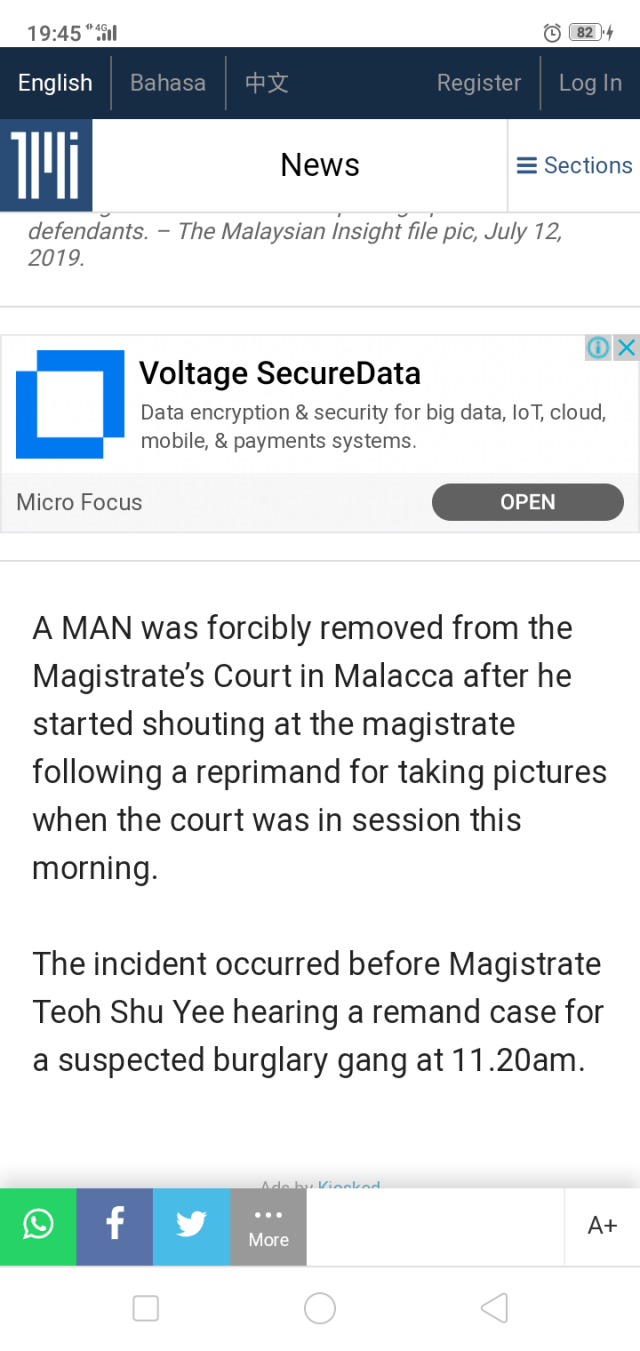The width and height of the screenshot is (640, 1351).
Task: Close the Voltage SecureData ad
Action: [626, 348]
